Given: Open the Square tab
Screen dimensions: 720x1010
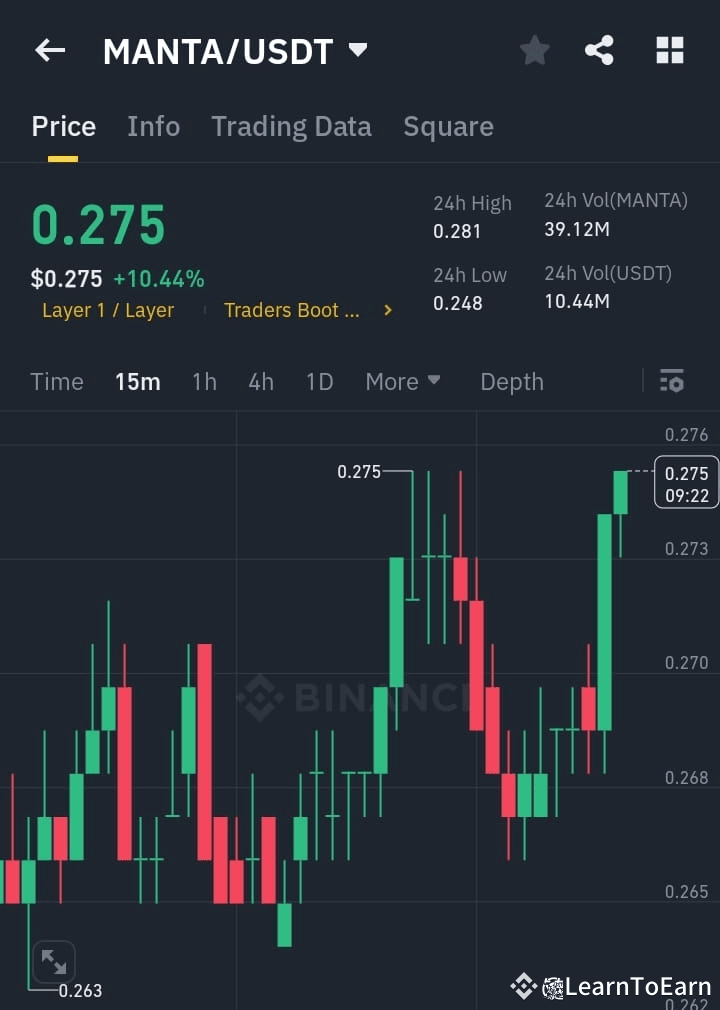Looking at the screenshot, I should tap(448, 126).
